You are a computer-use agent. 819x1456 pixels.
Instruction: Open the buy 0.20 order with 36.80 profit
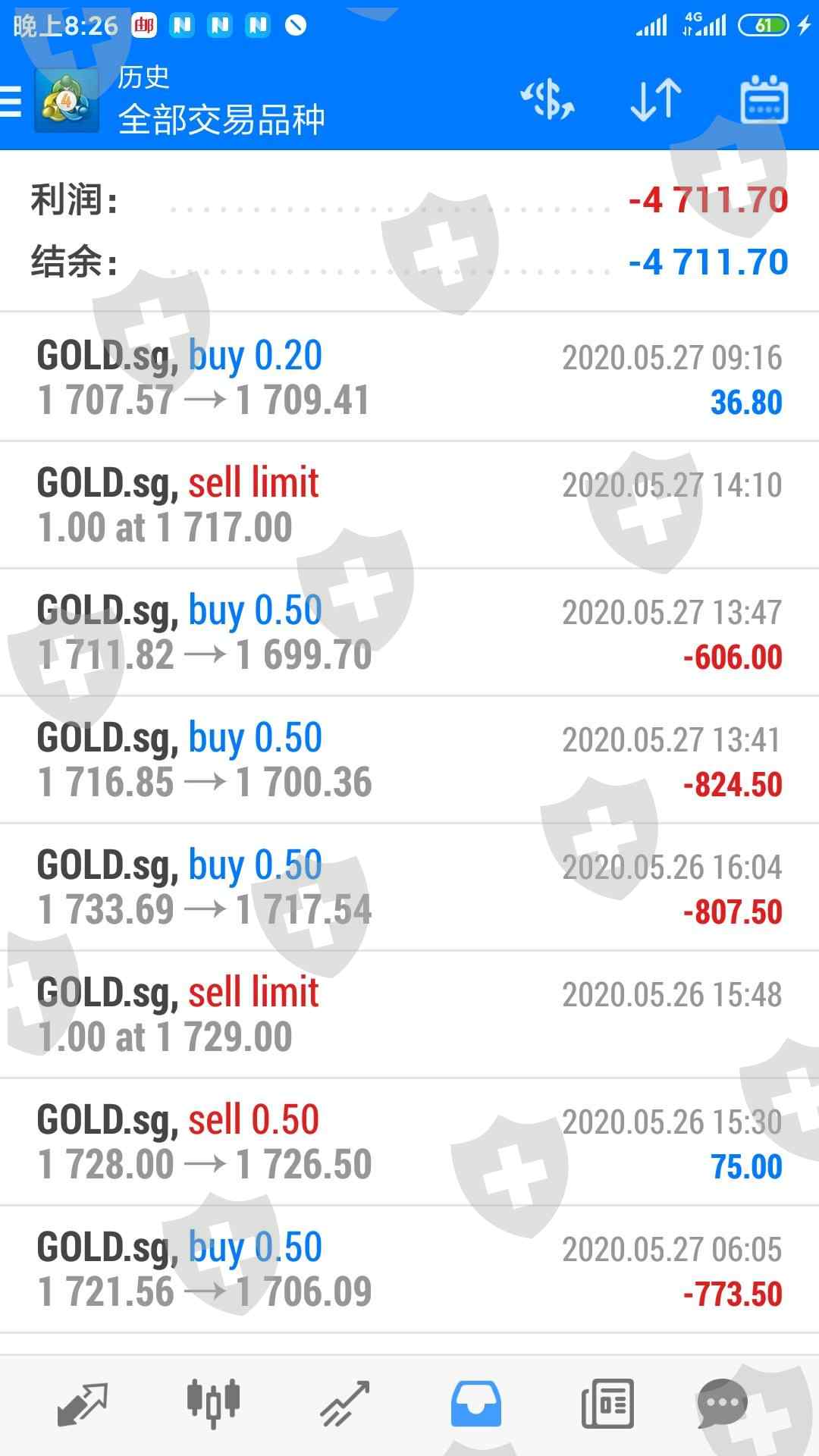click(x=409, y=378)
